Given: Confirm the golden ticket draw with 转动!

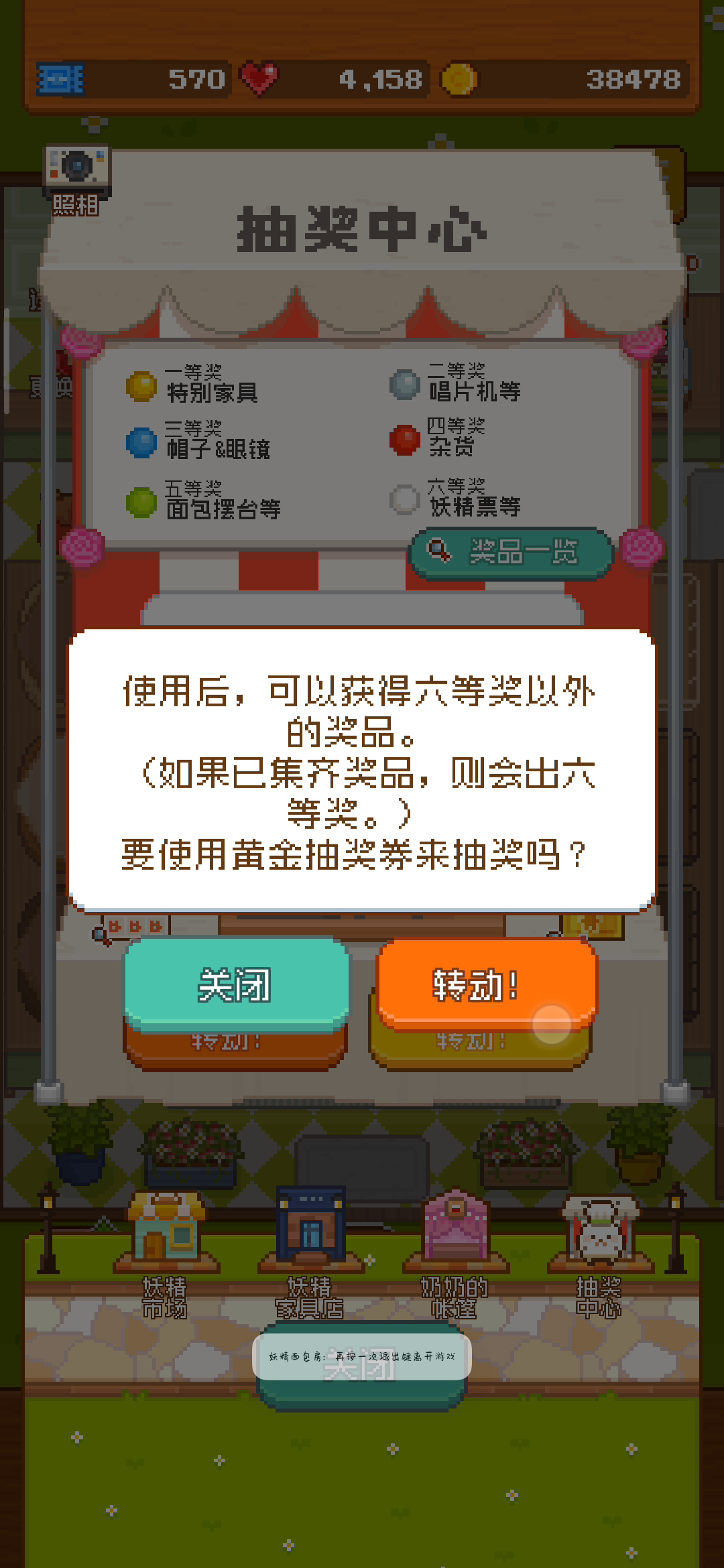Looking at the screenshot, I should click(x=487, y=984).
